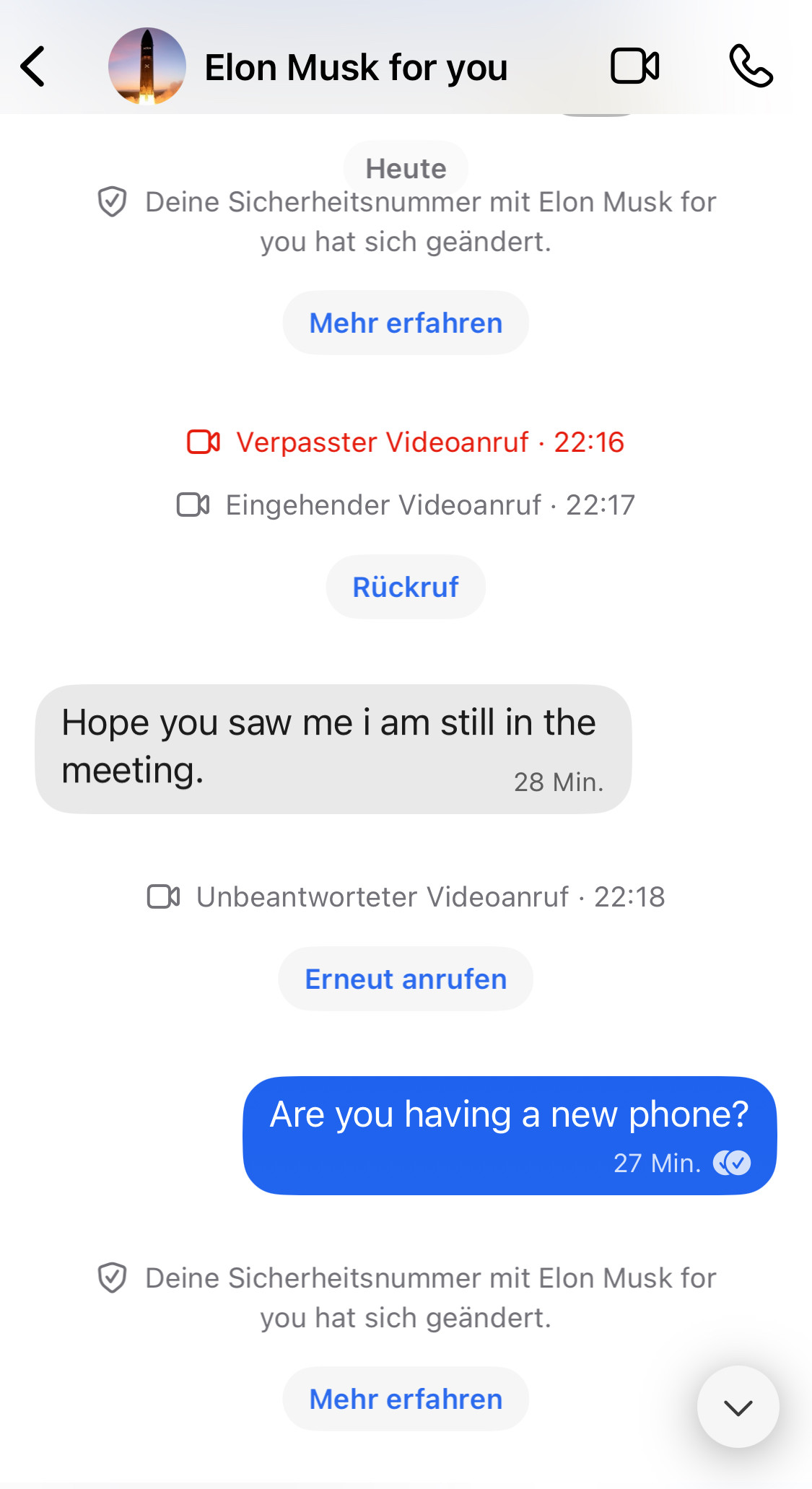This screenshot has height=1489, width=812.
Task: Tap the Mehr erfahren button at the bottom
Action: 406,1399
